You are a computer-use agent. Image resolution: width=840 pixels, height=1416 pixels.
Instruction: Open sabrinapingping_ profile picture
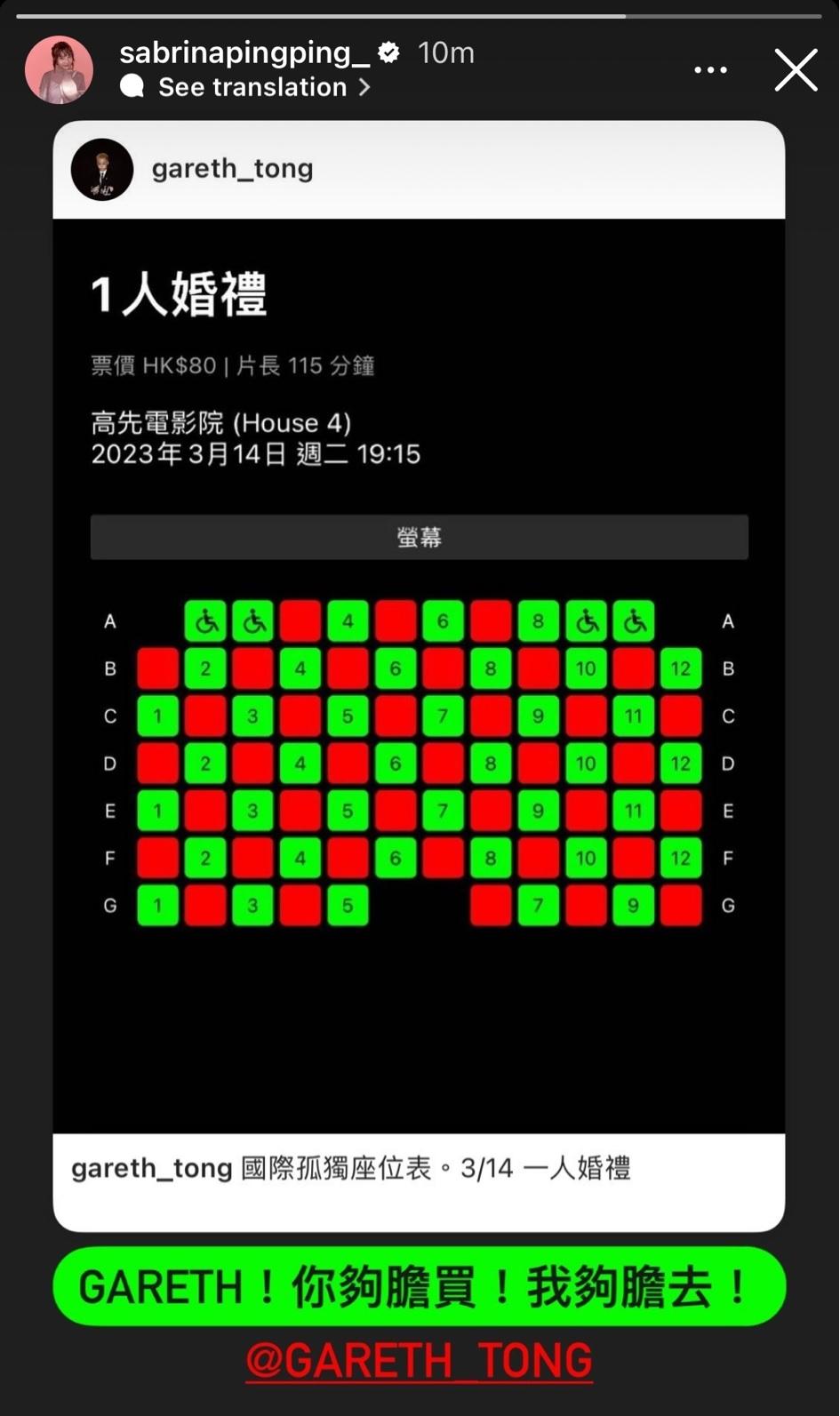59,70
